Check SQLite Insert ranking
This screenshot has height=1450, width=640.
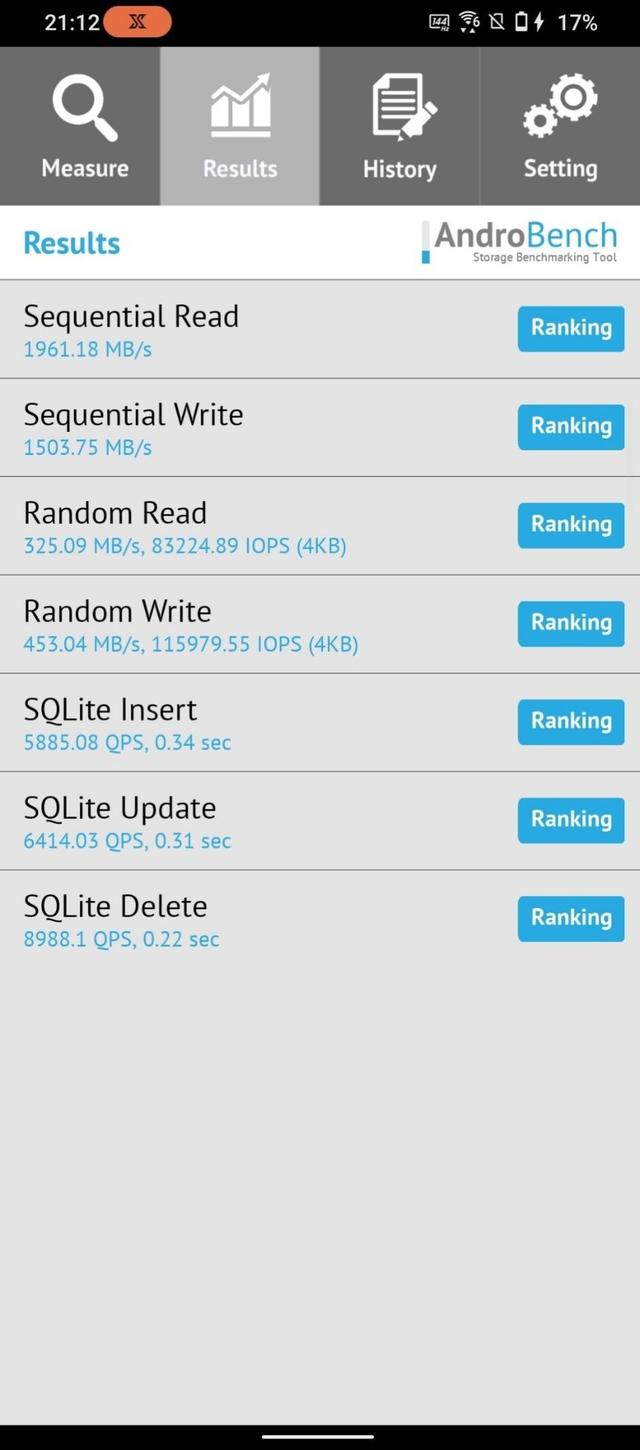coord(571,721)
